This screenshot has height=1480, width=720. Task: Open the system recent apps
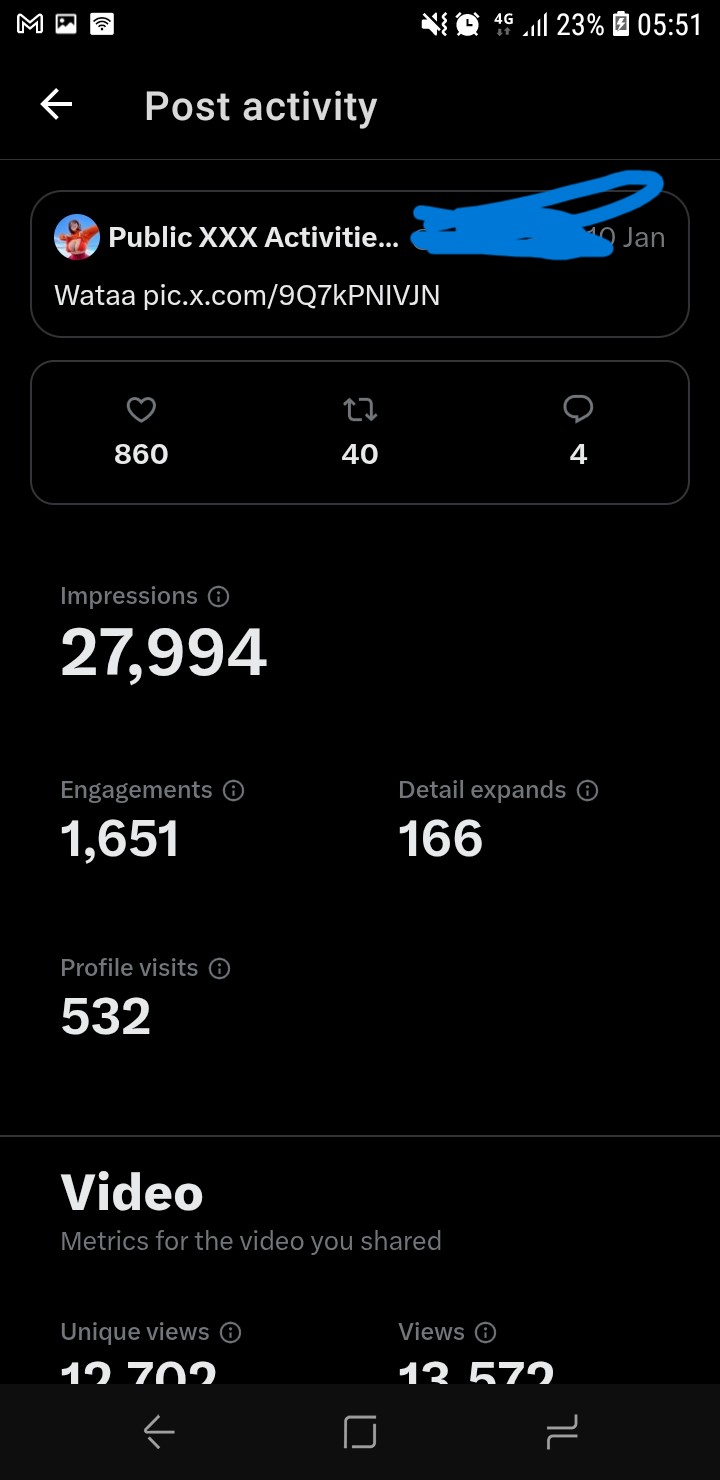pyautogui.click(x=562, y=1433)
